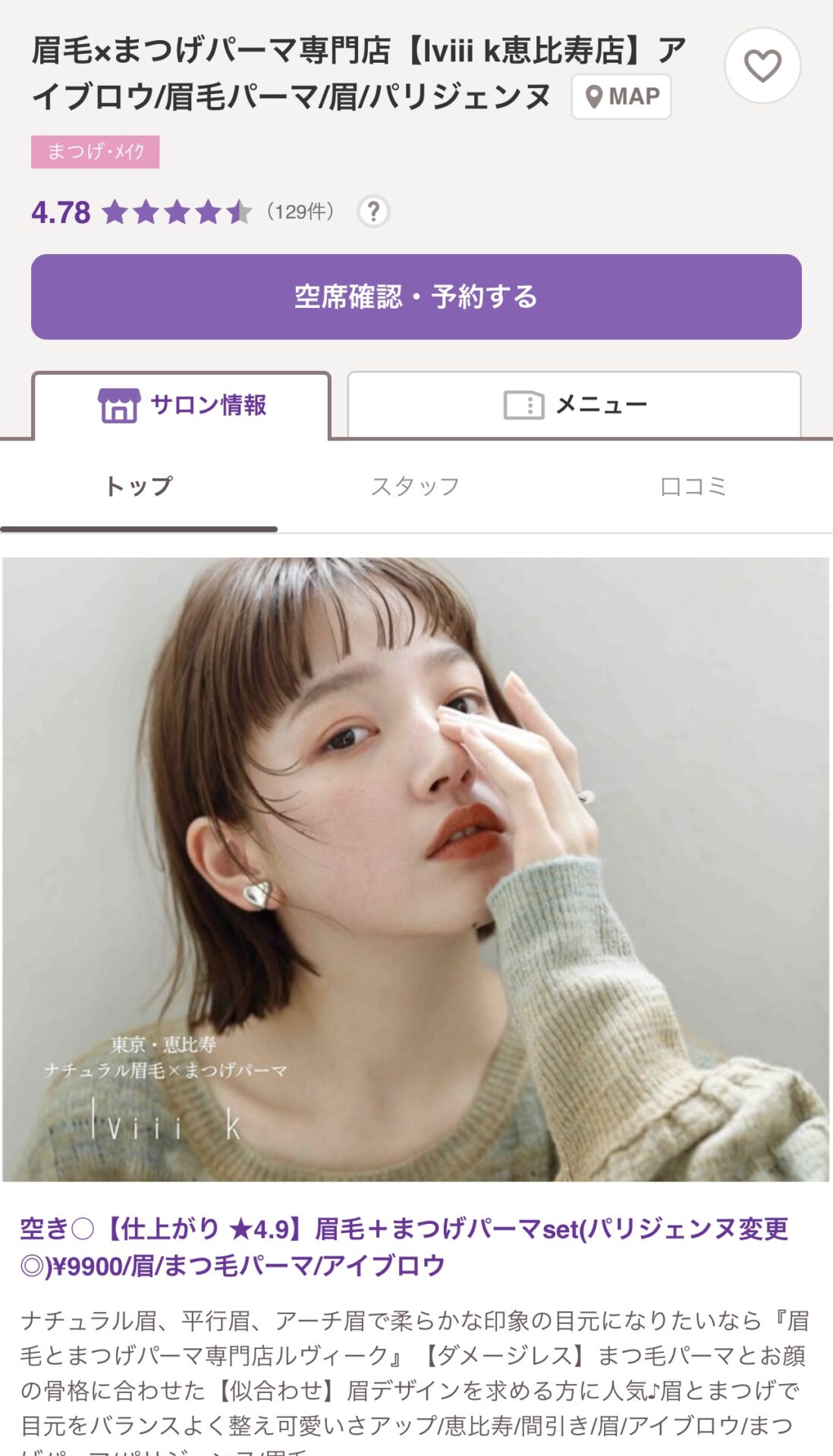Select the サロン情報 tab

point(182,405)
